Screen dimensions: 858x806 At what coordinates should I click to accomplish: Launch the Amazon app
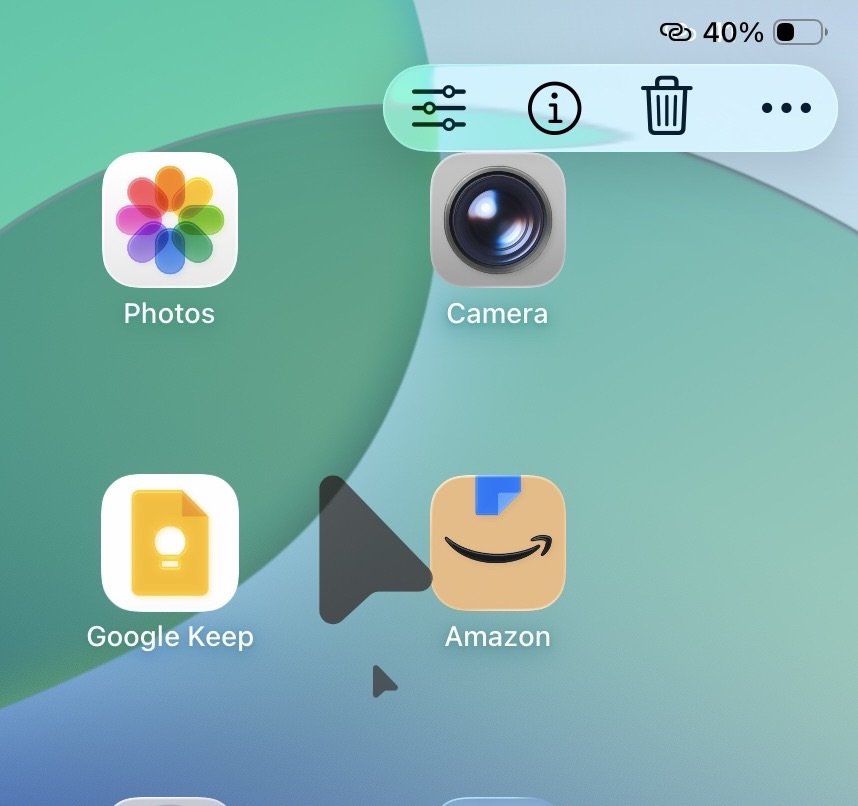[x=498, y=542]
